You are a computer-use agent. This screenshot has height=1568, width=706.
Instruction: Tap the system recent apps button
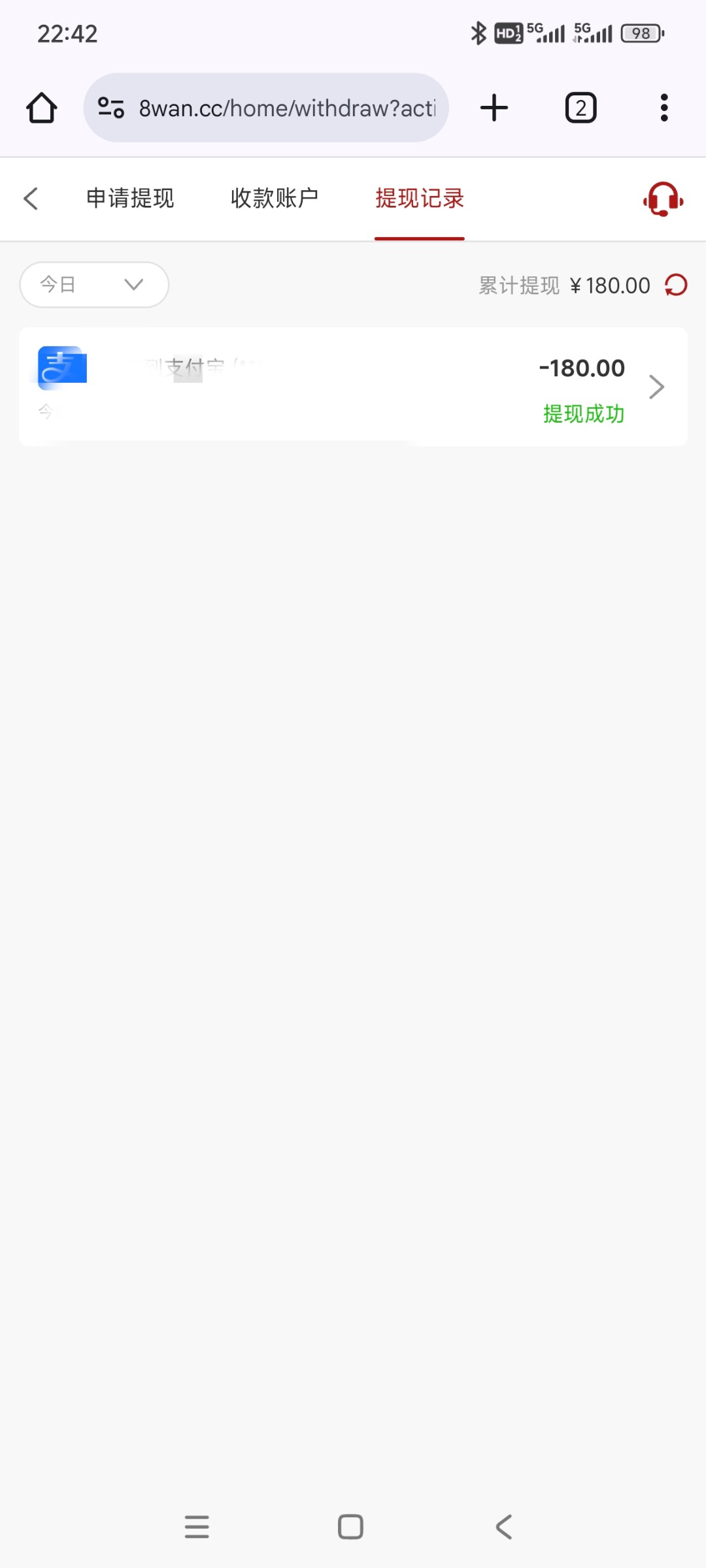(197, 1527)
